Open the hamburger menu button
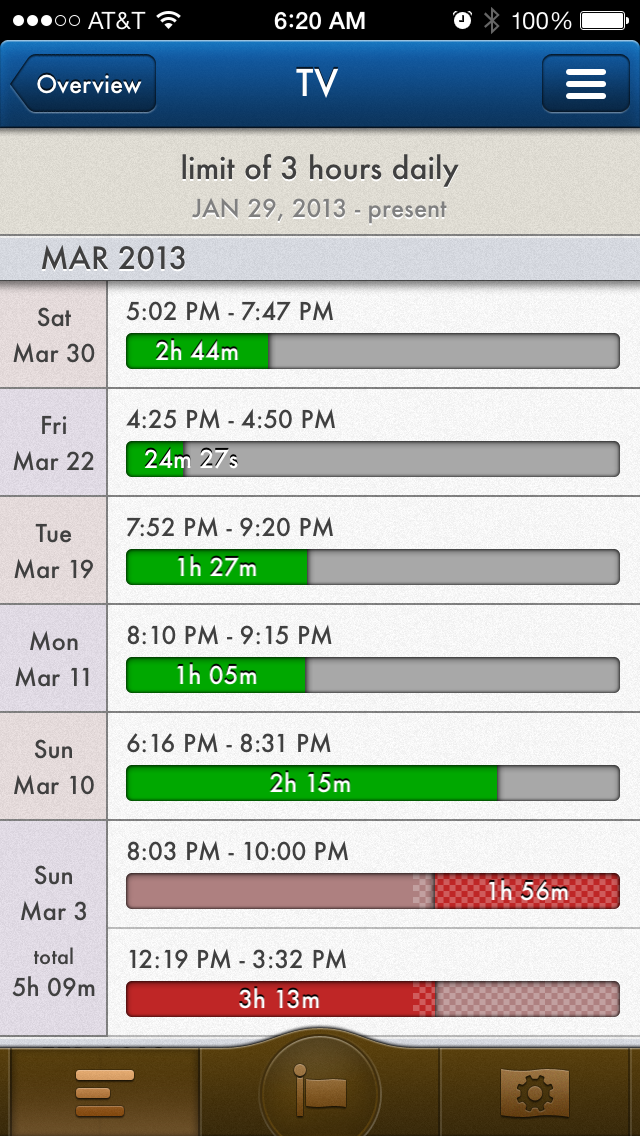The height and width of the screenshot is (1136, 640). tap(586, 84)
